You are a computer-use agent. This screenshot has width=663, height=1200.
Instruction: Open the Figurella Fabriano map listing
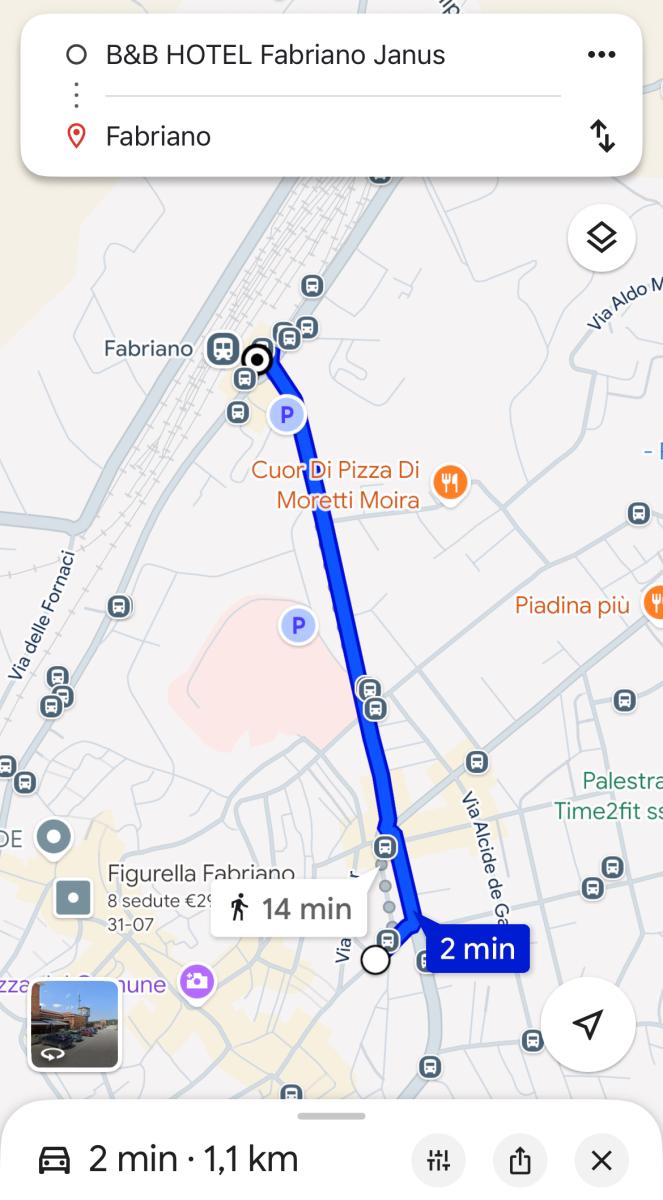point(200,875)
